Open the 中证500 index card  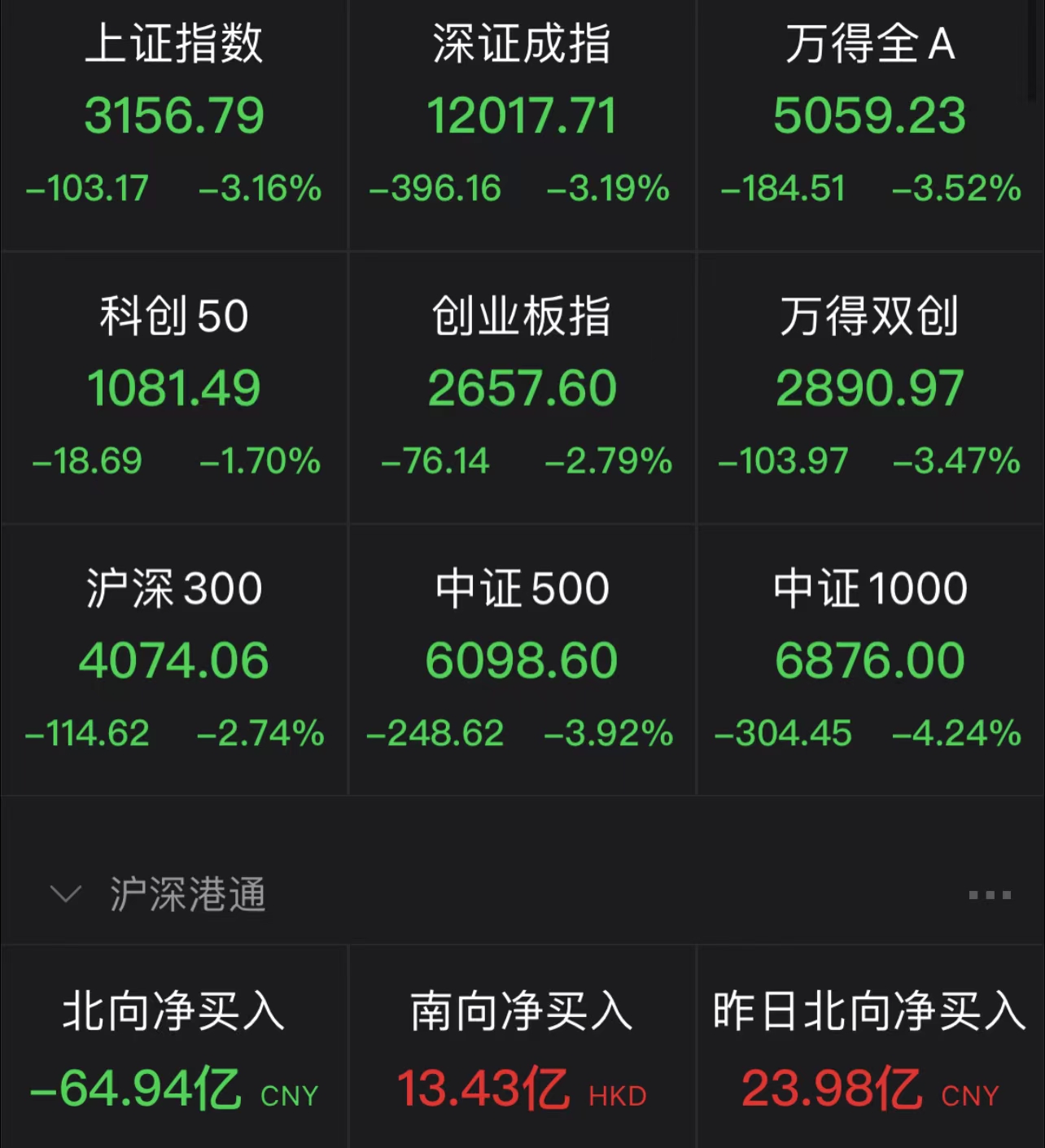(522, 659)
